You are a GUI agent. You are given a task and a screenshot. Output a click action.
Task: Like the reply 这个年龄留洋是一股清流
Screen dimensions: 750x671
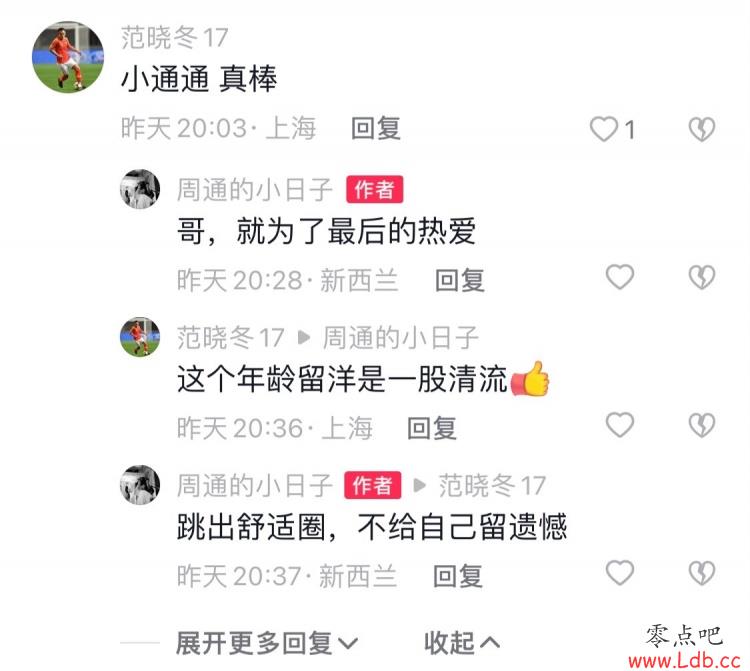coord(620,425)
